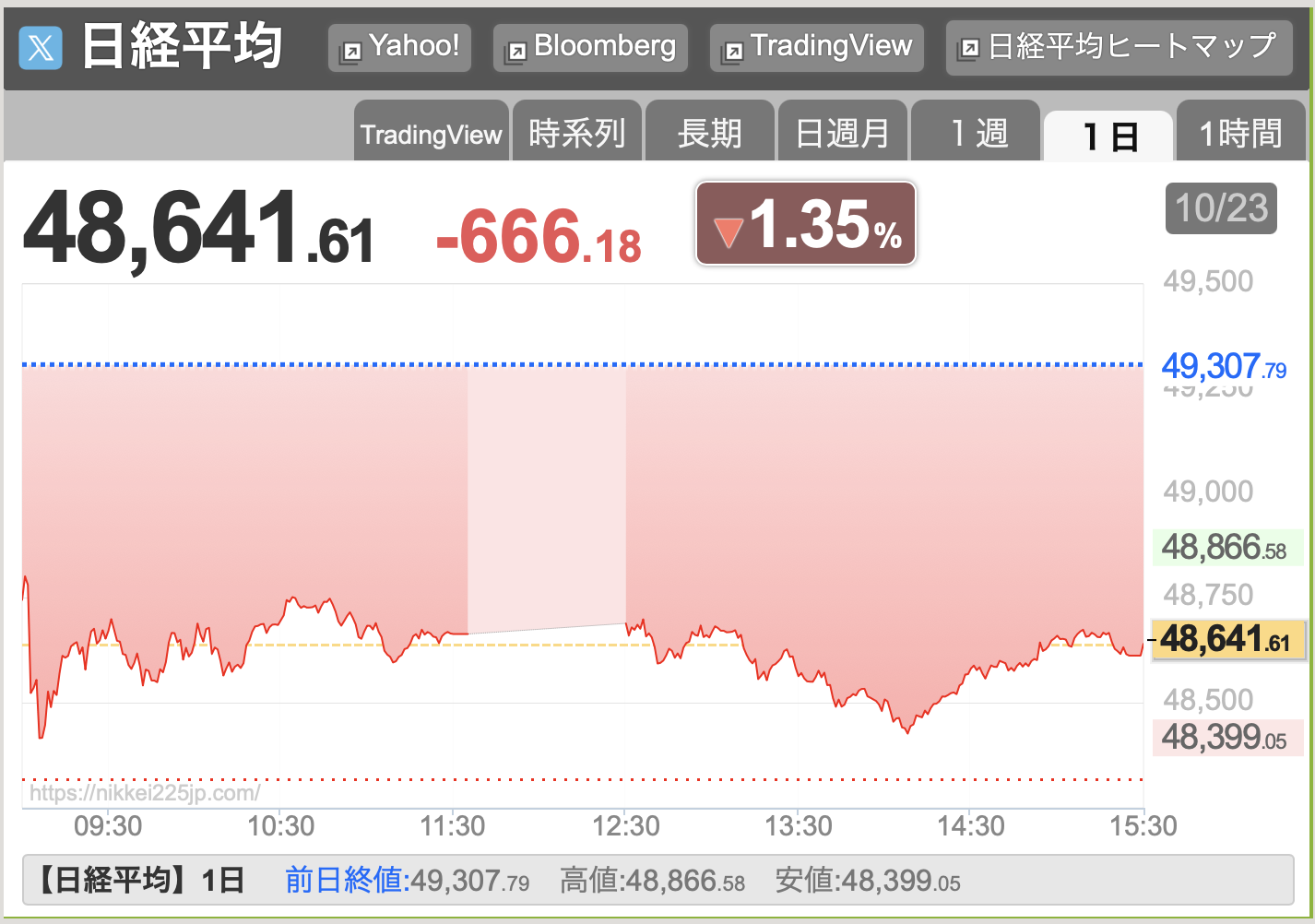Open the Yahoo! external link
The height and width of the screenshot is (924, 1315).
point(399,47)
